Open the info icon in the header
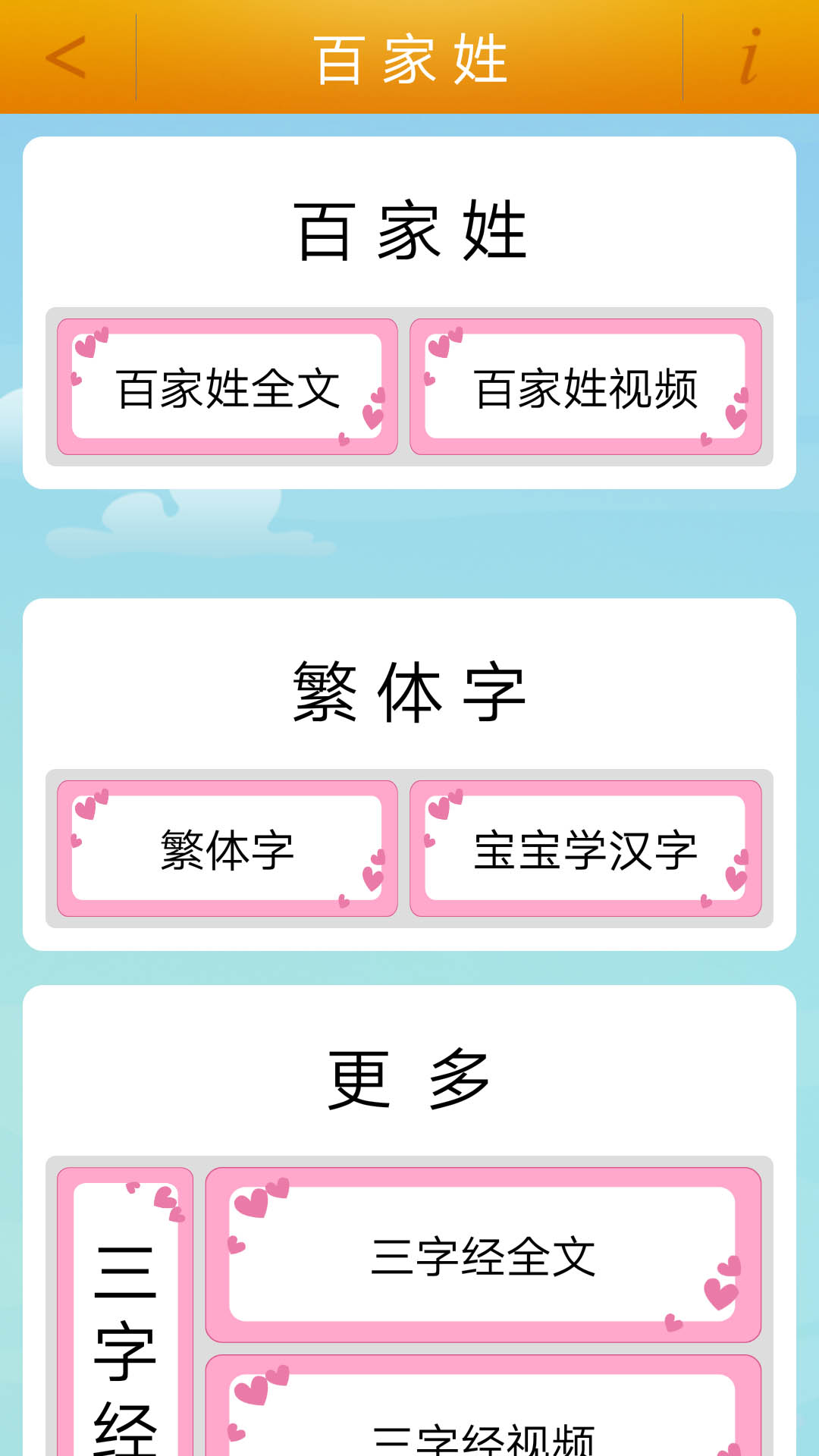The width and height of the screenshot is (819, 1456). point(750,58)
